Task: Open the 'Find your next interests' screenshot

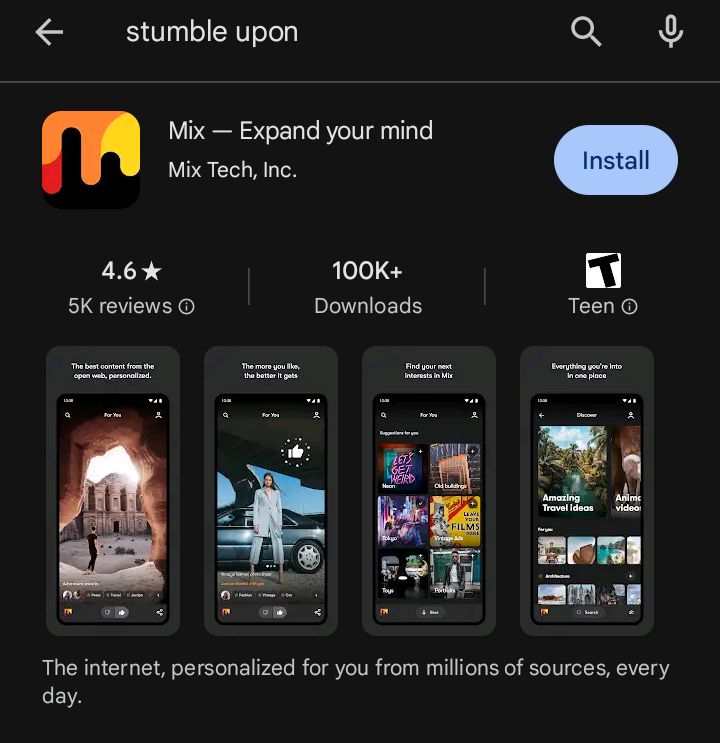Action: [429, 491]
